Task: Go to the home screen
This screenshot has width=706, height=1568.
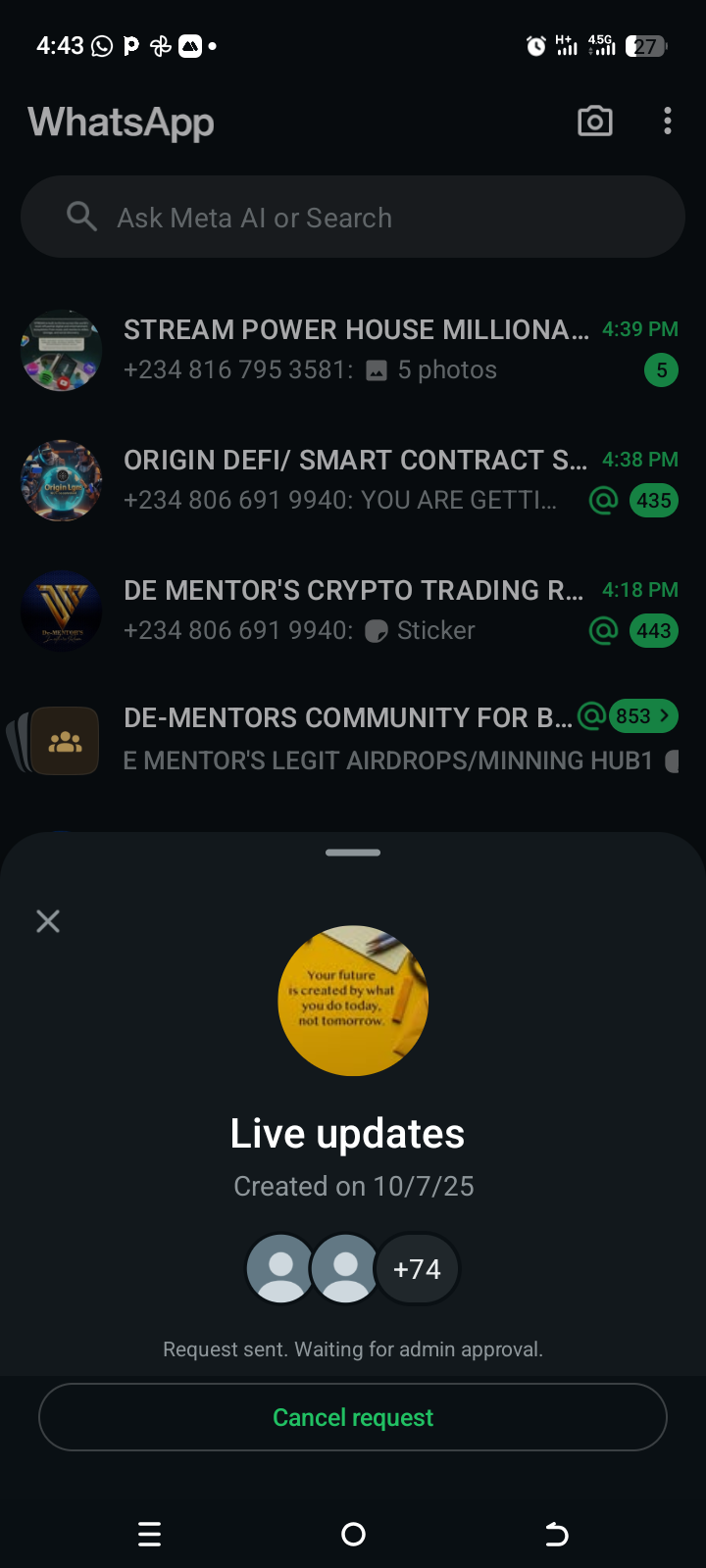Action: 353,1534
